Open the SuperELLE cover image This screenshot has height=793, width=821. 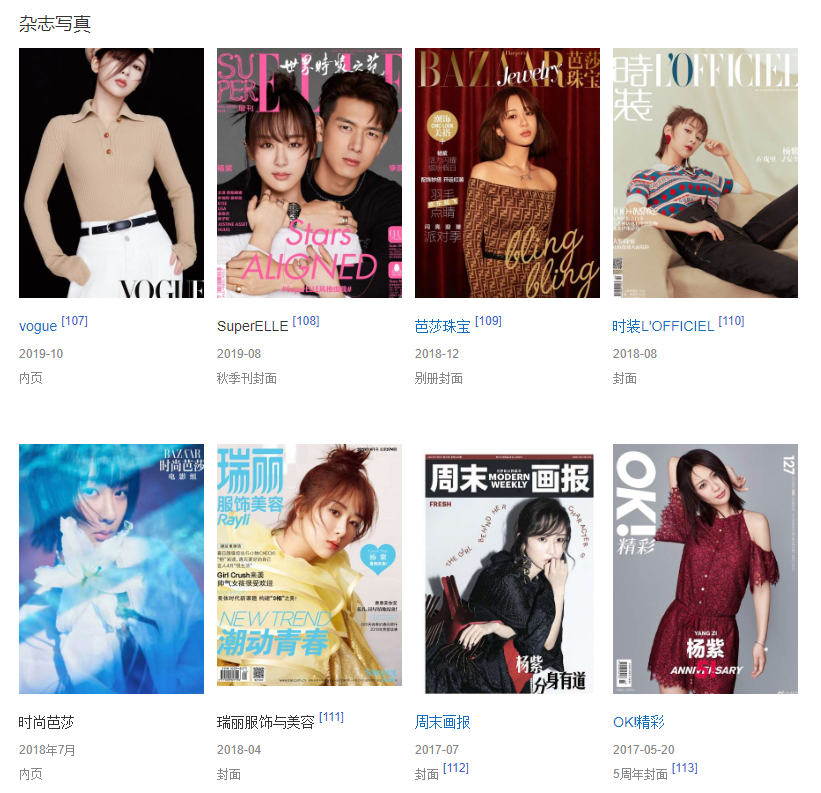(309, 173)
